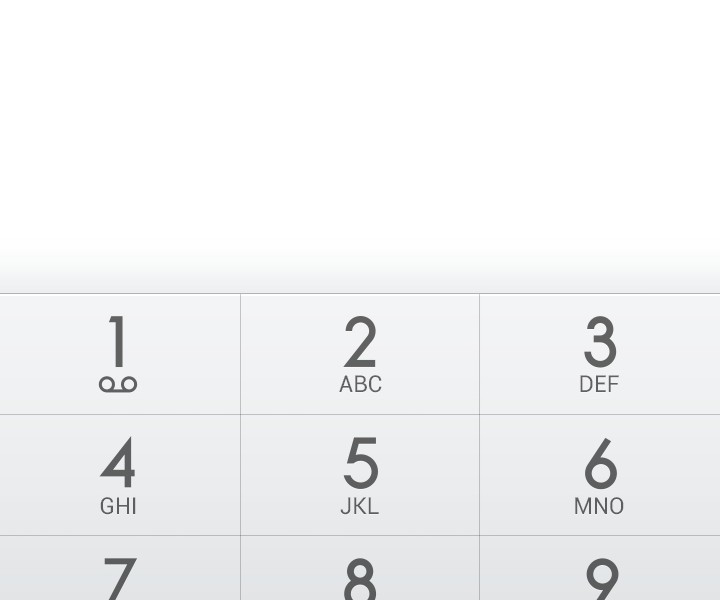This screenshot has width=720, height=600.
Task: Tap the 4 GHI key
Action: (x=119, y=475)
